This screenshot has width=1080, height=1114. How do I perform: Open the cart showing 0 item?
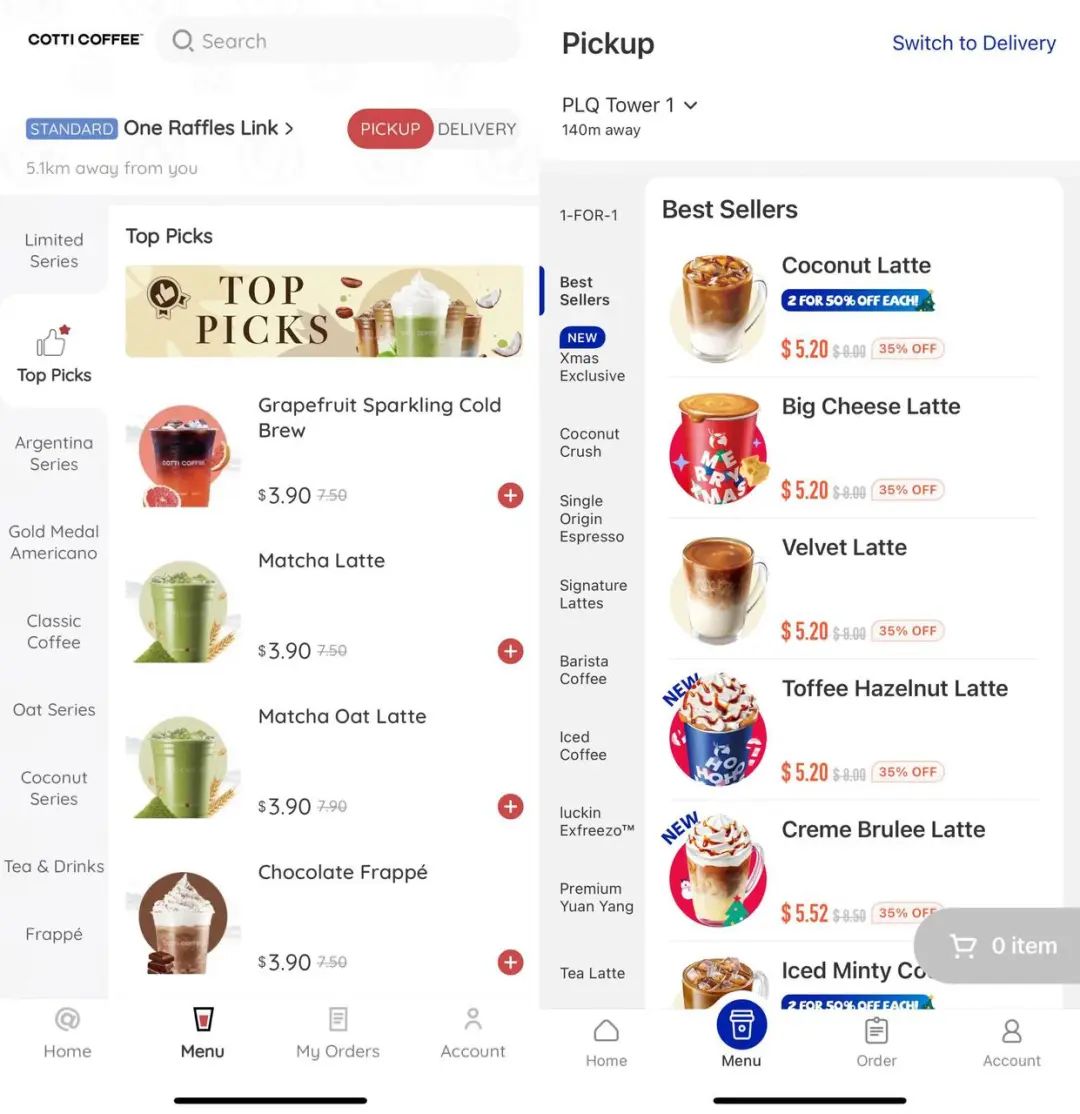(1002, 946)
